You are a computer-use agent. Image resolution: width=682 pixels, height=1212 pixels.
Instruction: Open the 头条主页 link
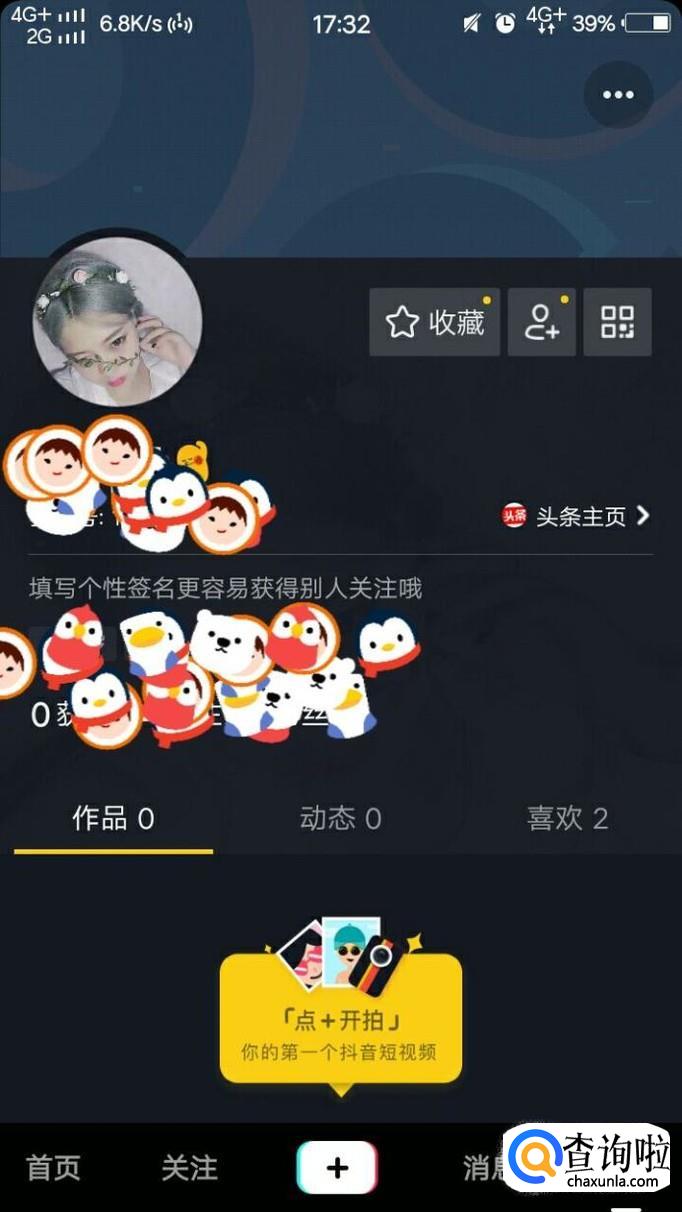[577, 516]
